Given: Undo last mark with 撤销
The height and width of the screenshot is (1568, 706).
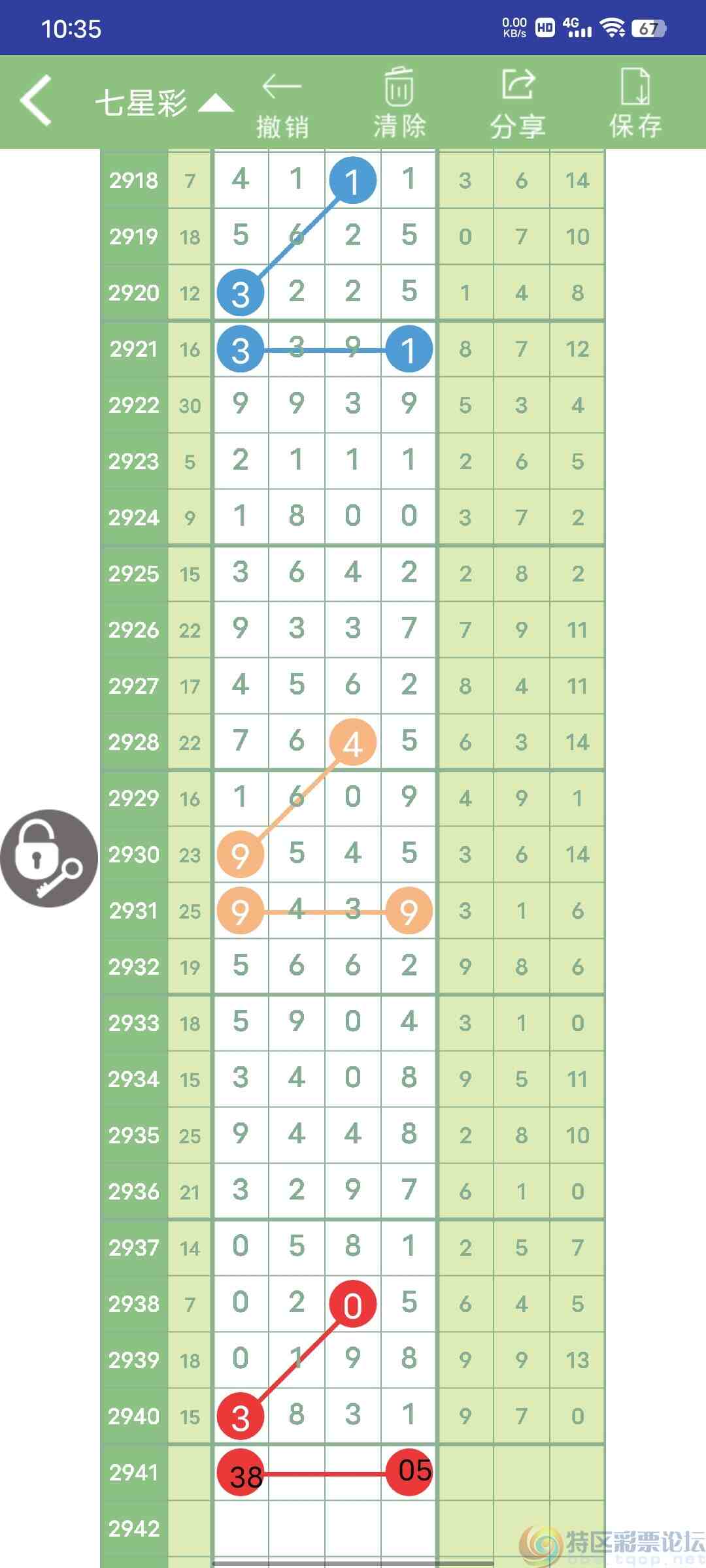Looking at the screenshot, I should (282, 105).
